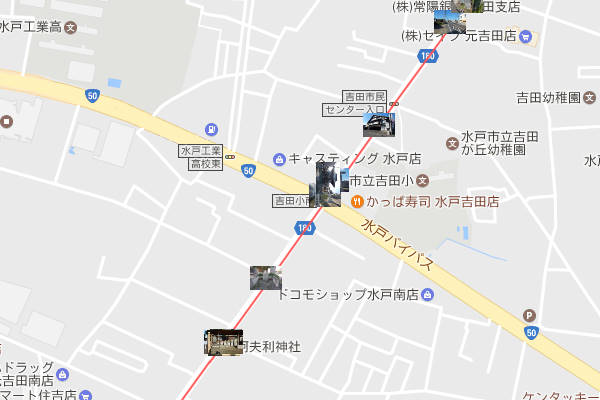This screenshot has width=600, height=400.
Task: Open the photo marker at 吉田小 intersection
Action: pyautogui.click(x=326, y=186)
